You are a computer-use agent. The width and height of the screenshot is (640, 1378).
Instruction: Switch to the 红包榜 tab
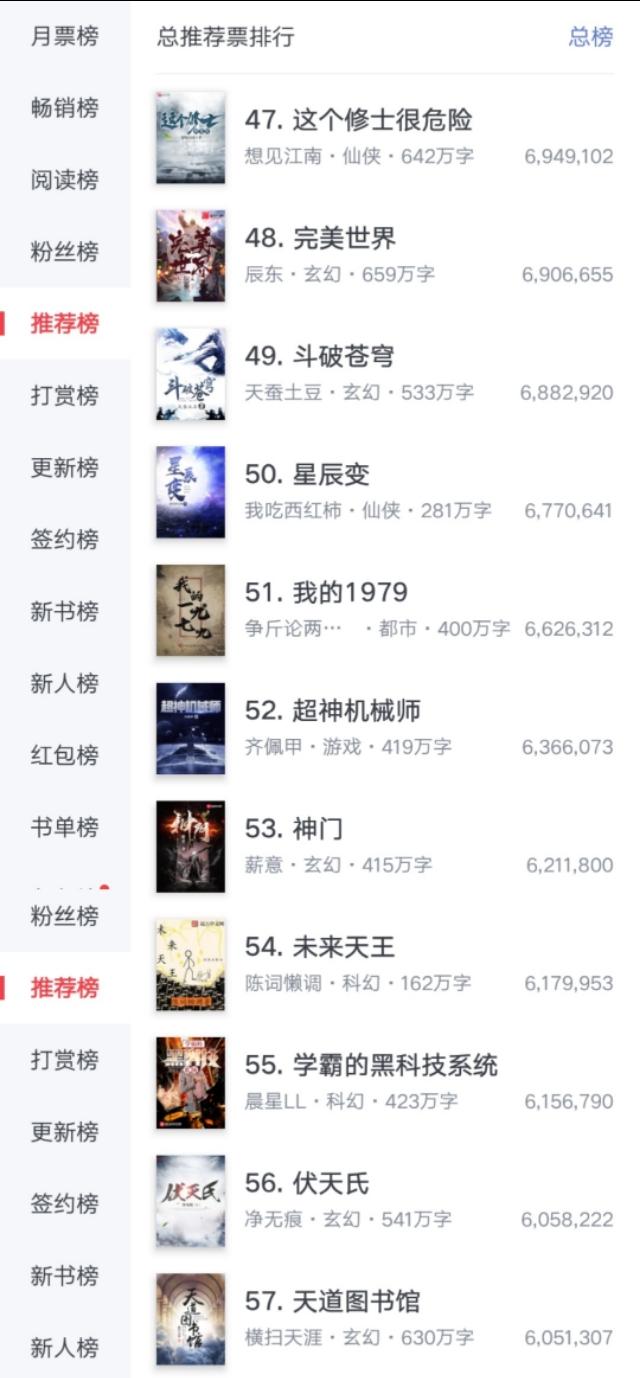[65, 755]
